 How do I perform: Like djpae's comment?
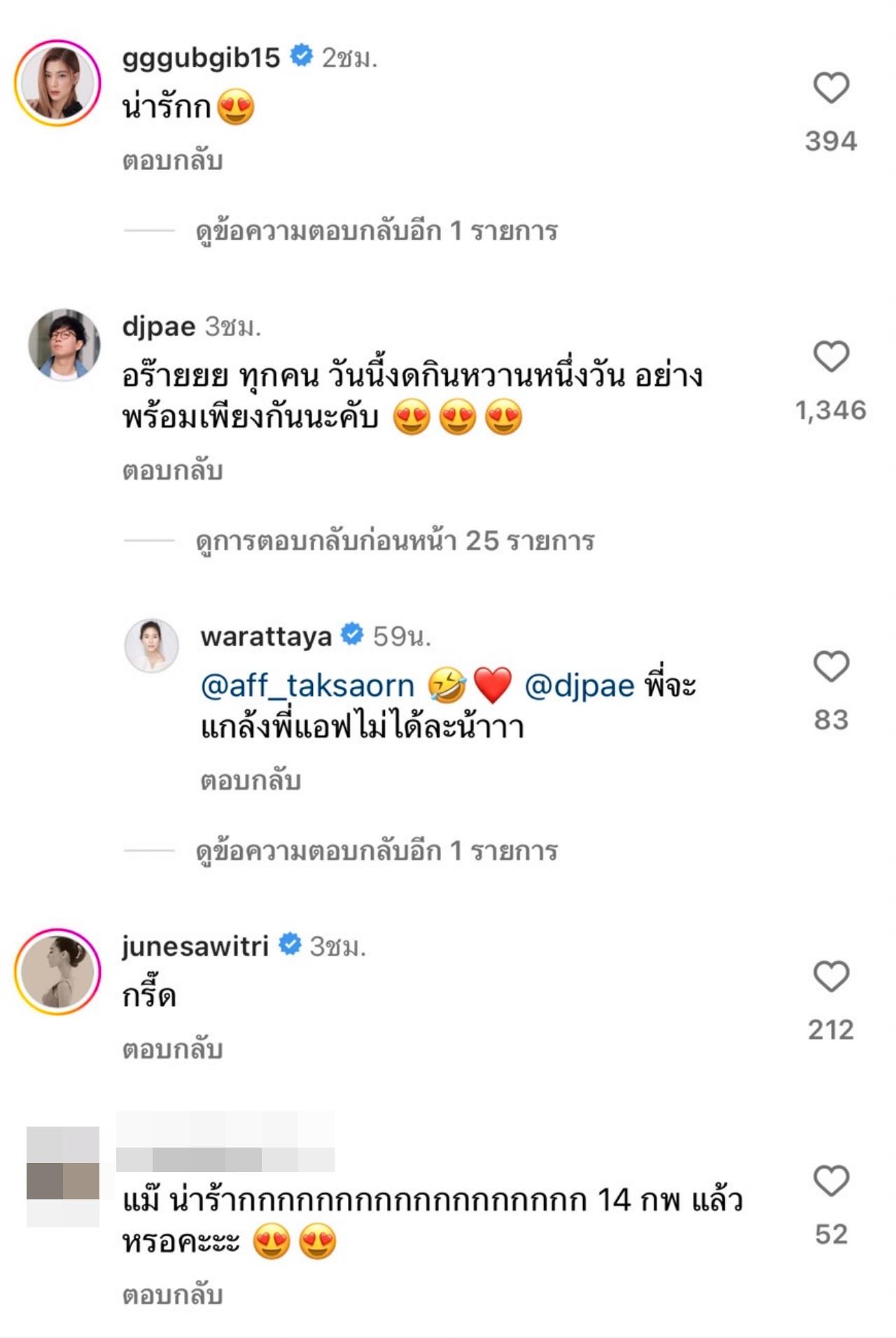tap(831, 356)
